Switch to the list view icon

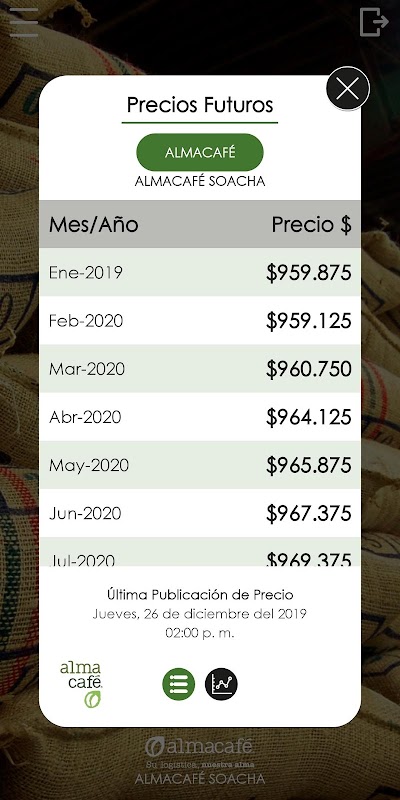179,684
